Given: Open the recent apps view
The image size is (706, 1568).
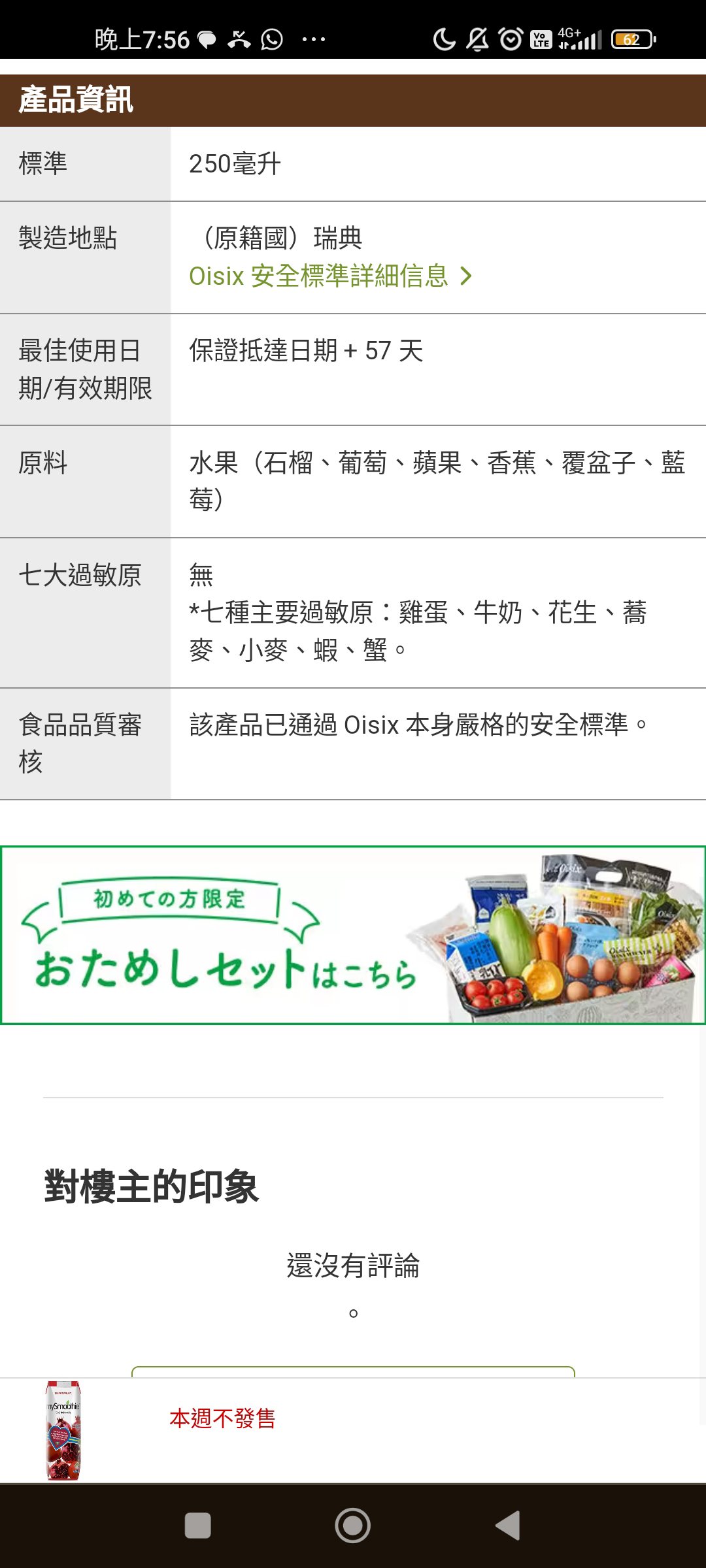Looking at the screenshot, I should [197, 1526].
